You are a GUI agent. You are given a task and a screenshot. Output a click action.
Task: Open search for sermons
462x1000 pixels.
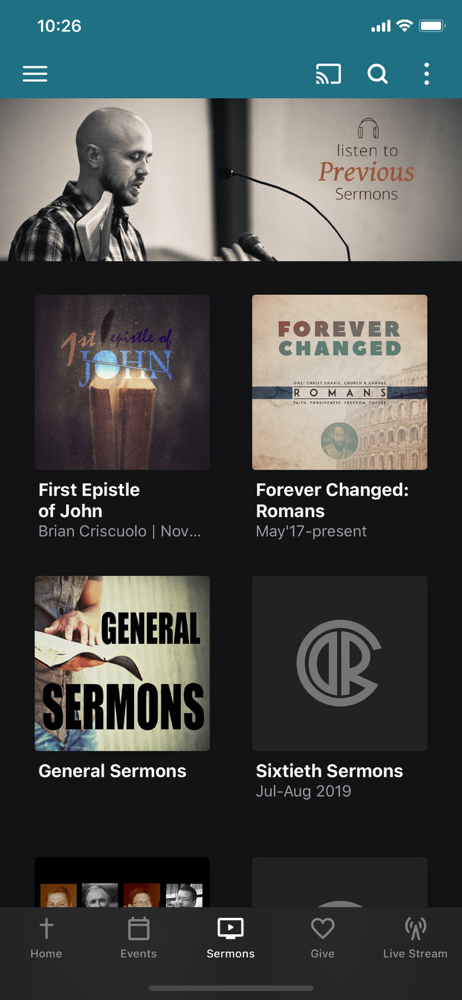(x=378, y=74)
